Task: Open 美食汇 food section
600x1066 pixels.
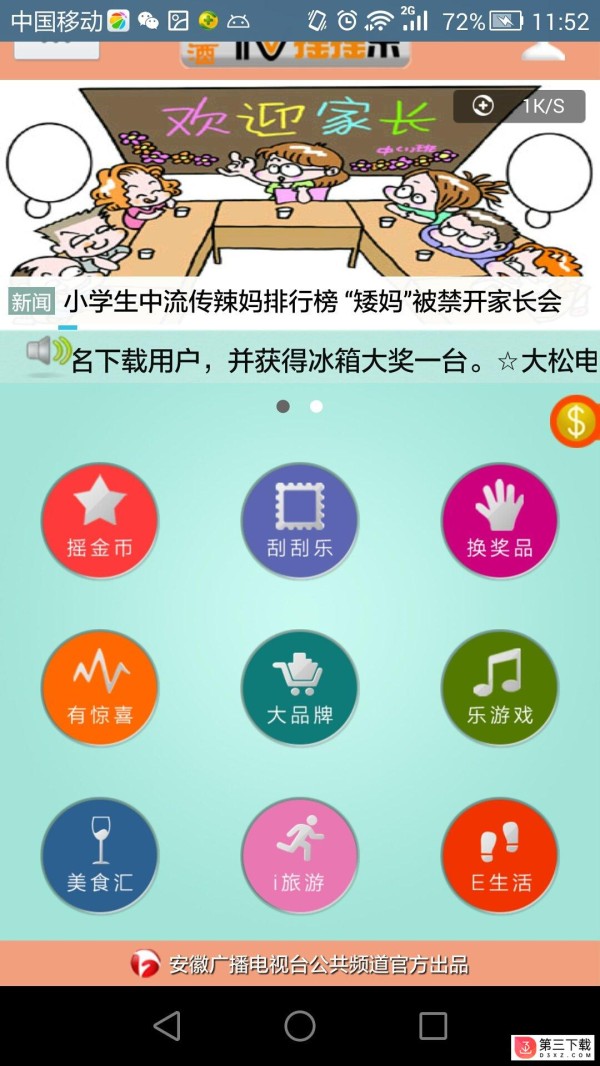Action: coord(100,856)
